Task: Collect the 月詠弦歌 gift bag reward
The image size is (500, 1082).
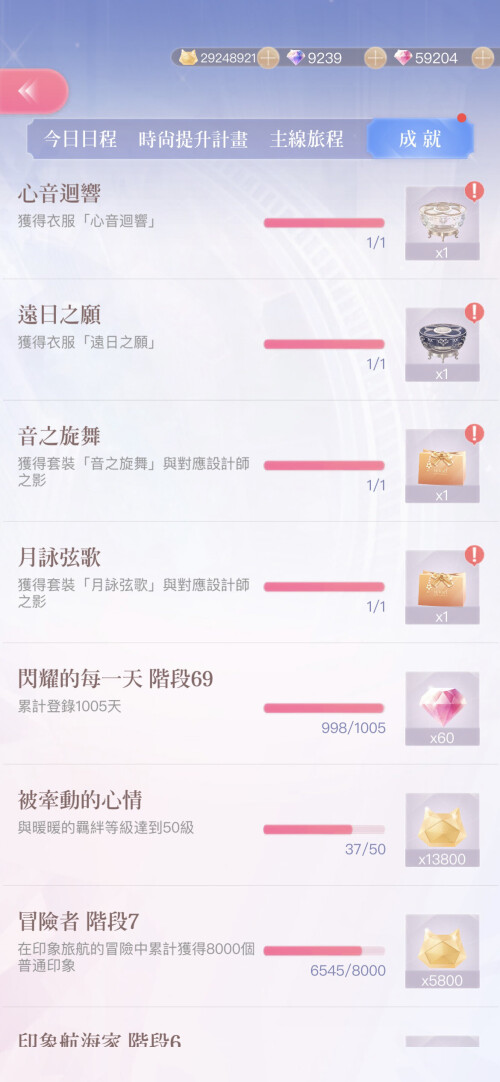Action: tap(442, 587)
